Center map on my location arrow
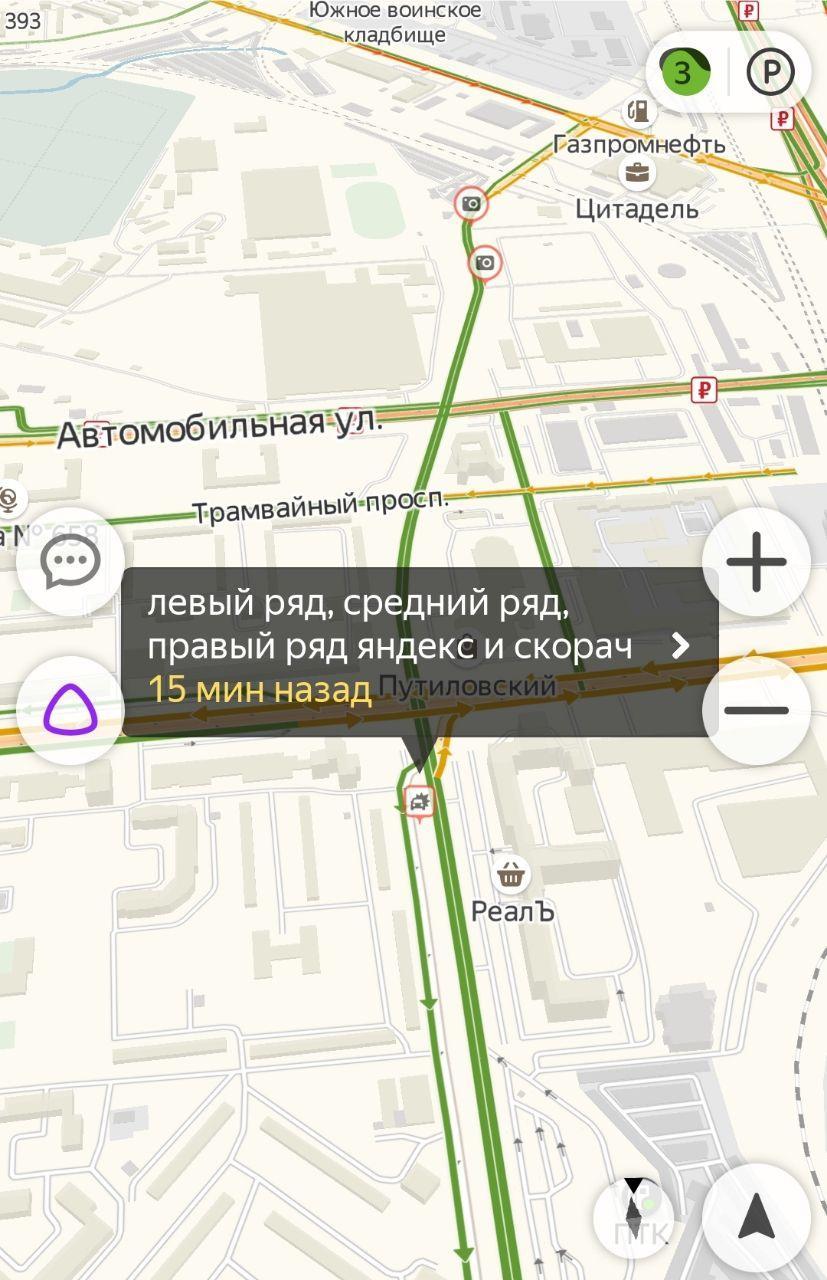Viewport: 827px width, 1280px height. tap(756, 1217)
